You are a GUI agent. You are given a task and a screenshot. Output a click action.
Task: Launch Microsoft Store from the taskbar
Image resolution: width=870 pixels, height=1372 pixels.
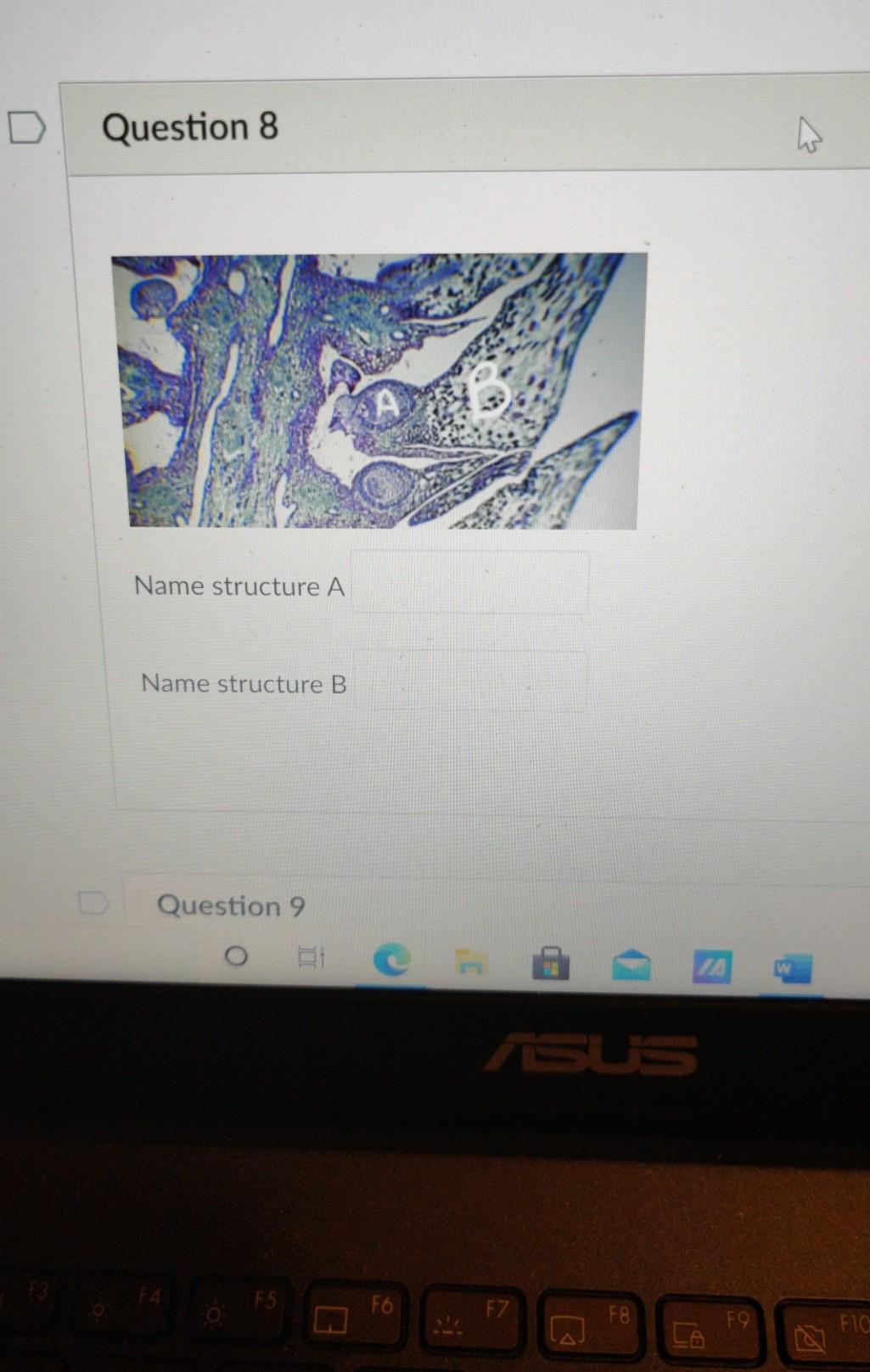tap(551, 964)
